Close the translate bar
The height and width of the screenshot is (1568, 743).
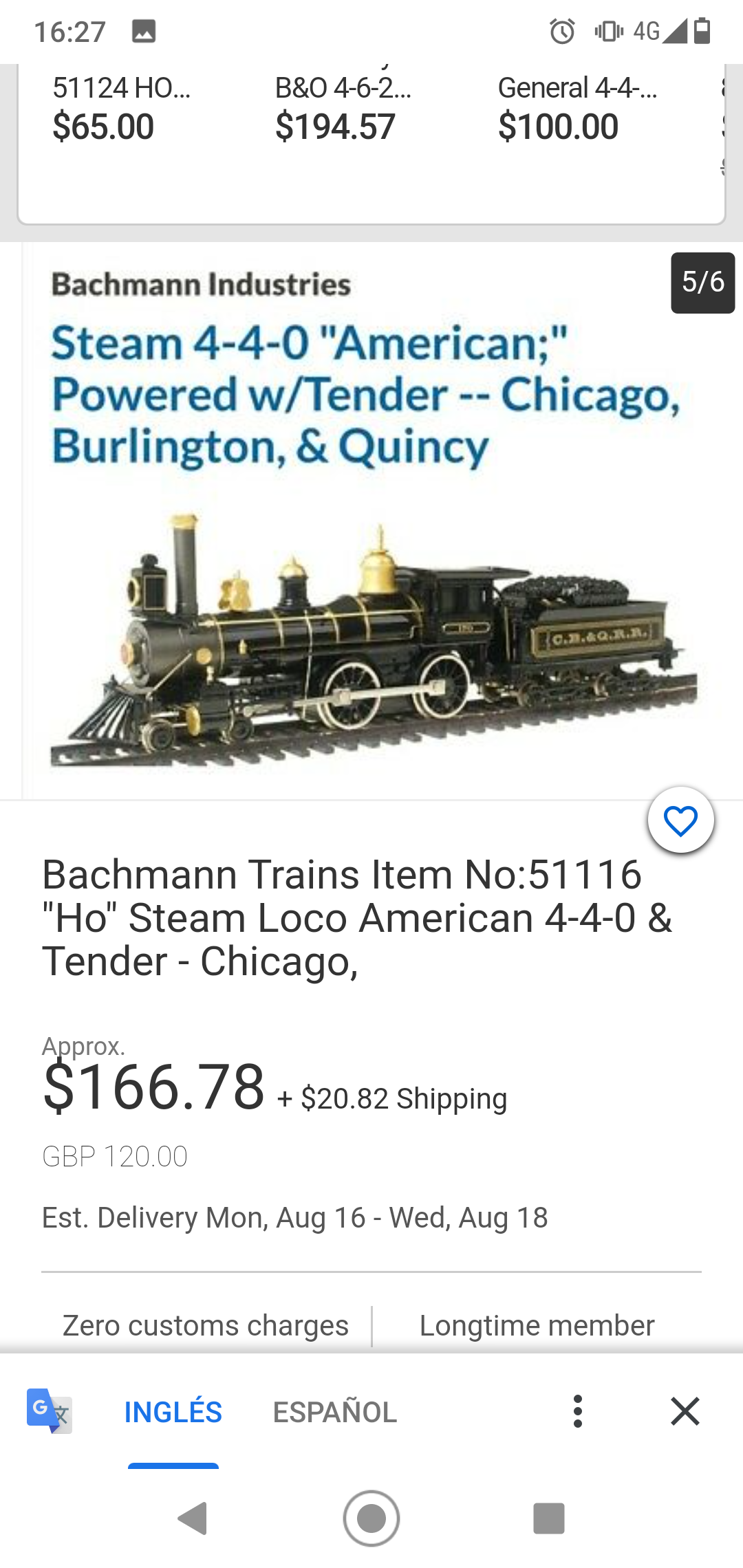(685, 1411)
